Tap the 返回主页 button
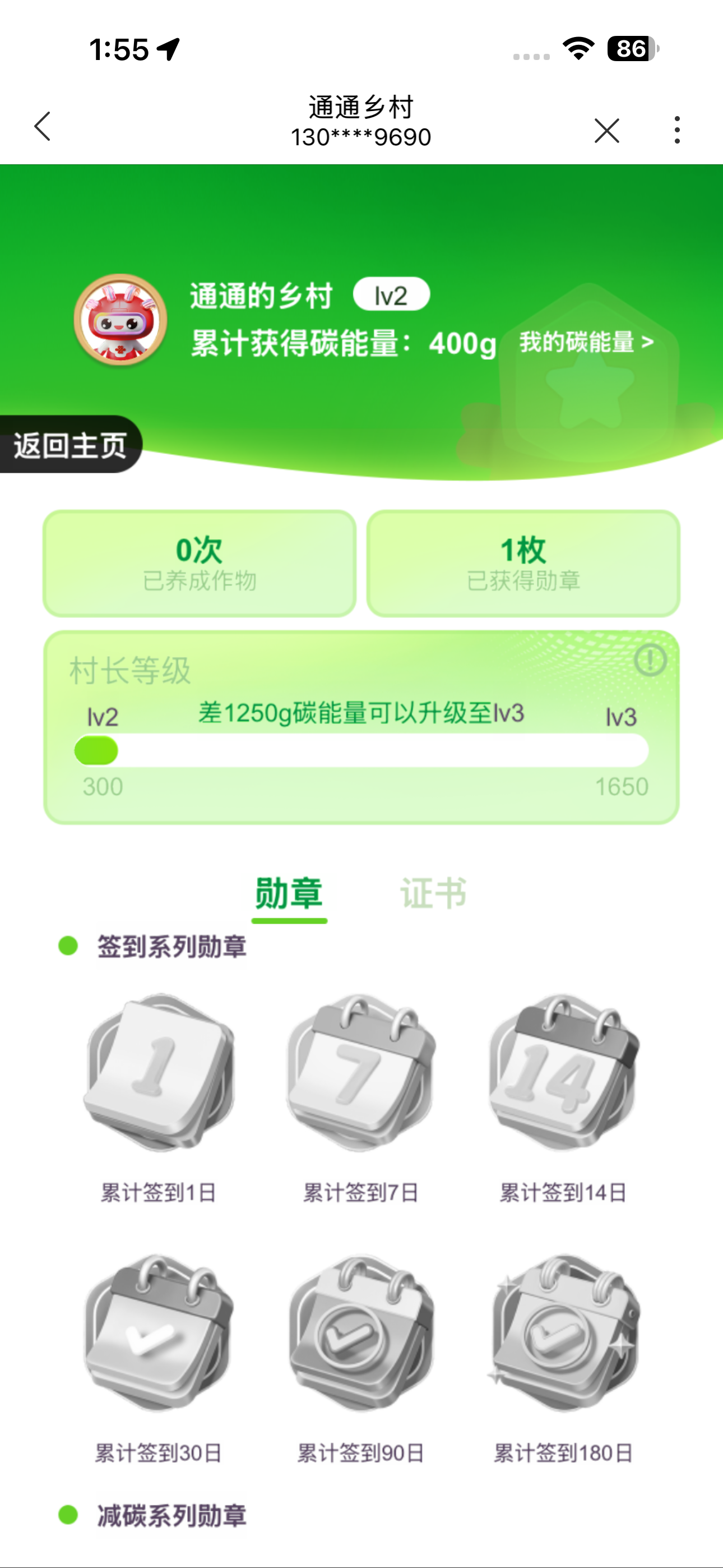The width and height of the screenshot is (723, 1568). click(70, 445)
